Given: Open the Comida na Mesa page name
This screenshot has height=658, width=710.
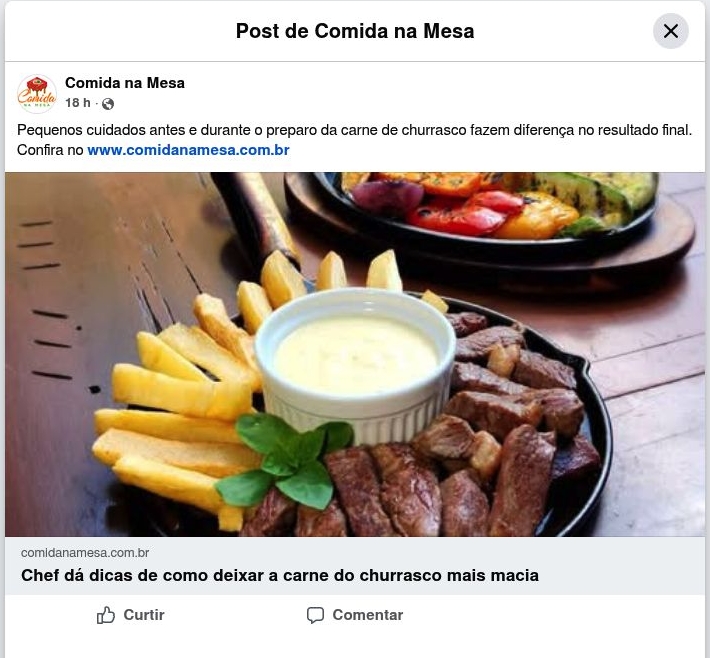Looking at the screenshot, I should click(125, 83).
